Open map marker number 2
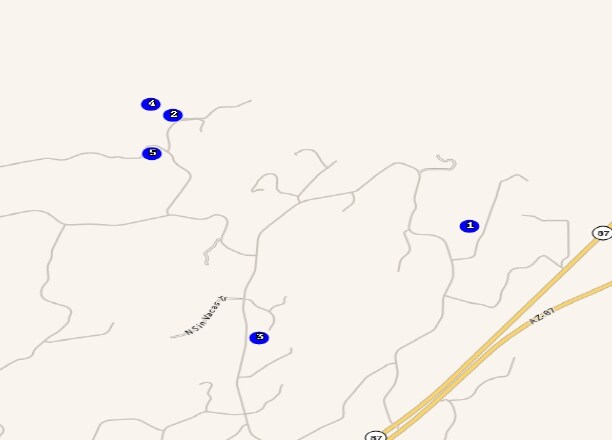Image resolution: width=612 pixels, height=440 pixels. click(173, 115)
